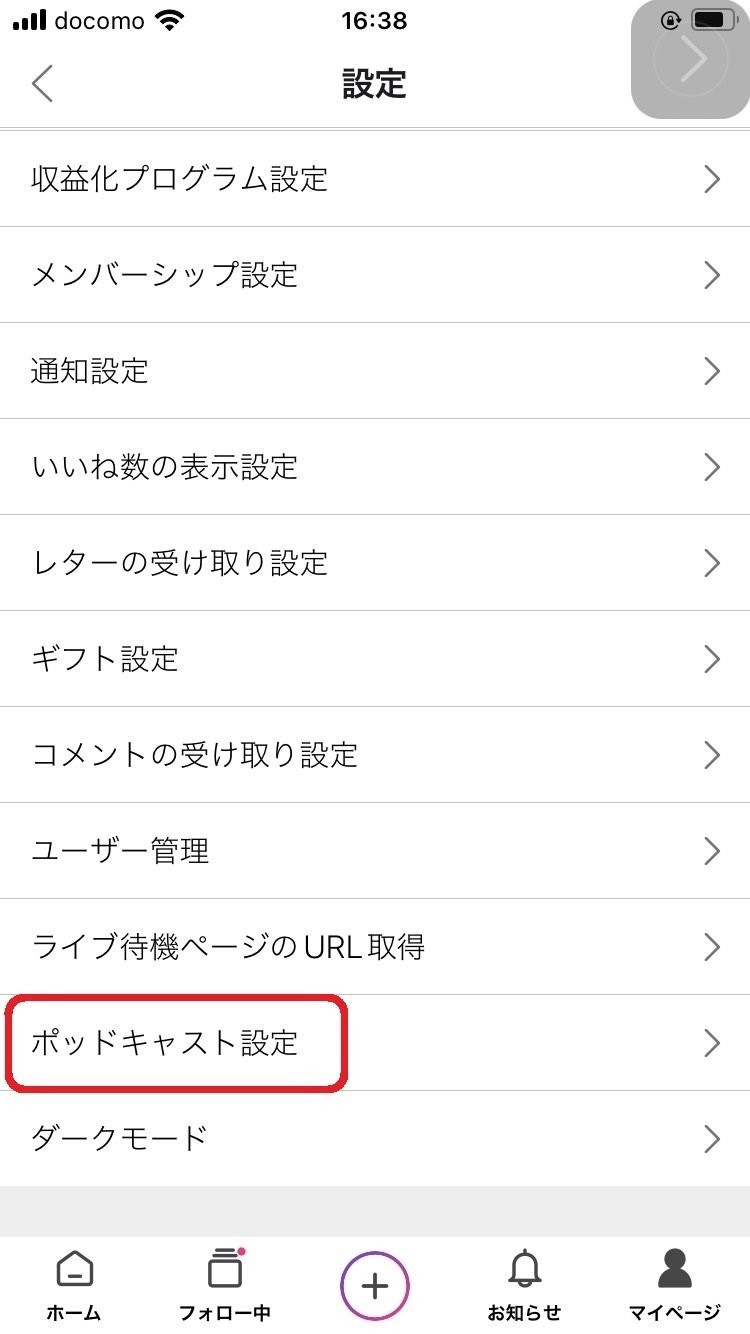Switch to the ホーム tab
Viewport: 750px width, 1334px height.
74,1284
